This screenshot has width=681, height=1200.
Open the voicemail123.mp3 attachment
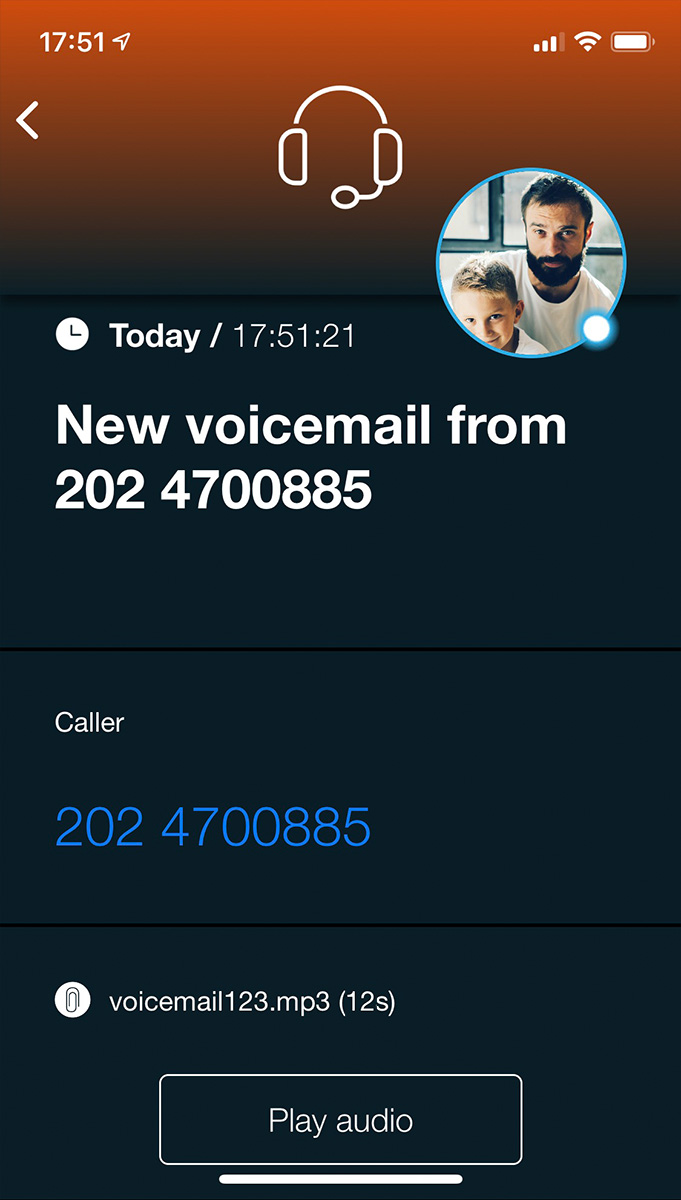click(x=225, y=1001)
